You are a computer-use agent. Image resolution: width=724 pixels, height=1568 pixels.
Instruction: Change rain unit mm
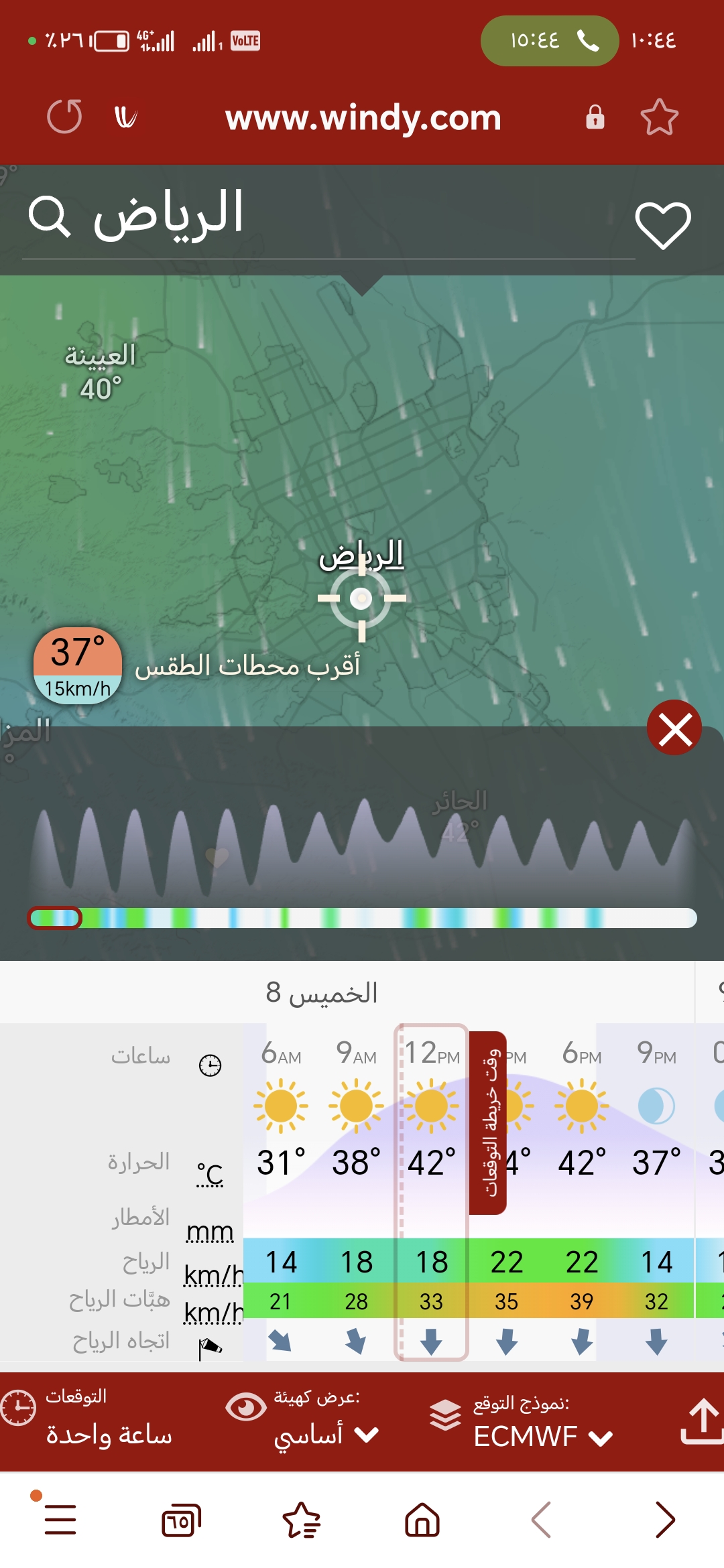[210, 1232]
